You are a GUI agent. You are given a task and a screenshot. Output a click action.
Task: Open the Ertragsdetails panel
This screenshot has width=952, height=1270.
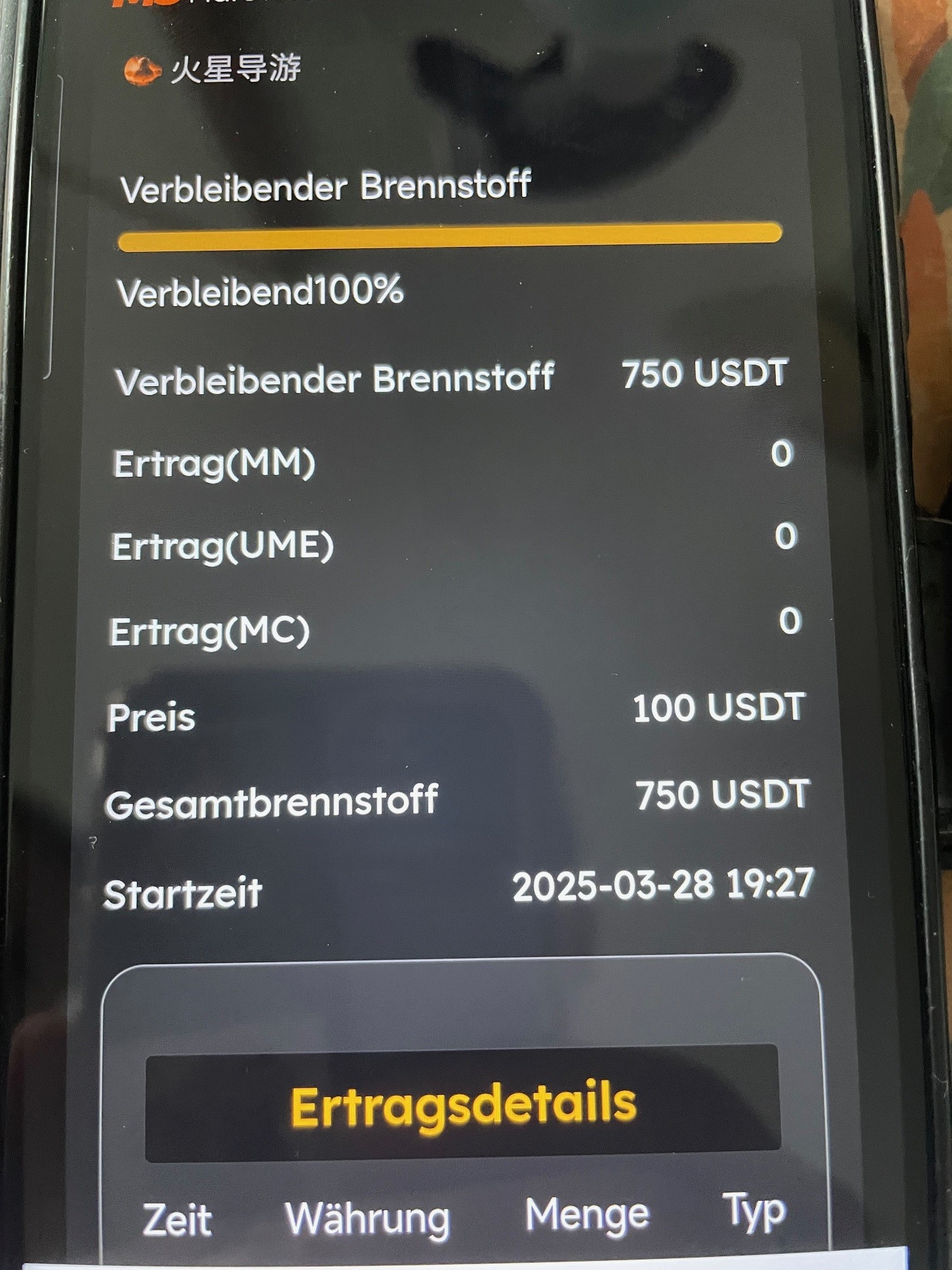click(x=463, y=1104)
